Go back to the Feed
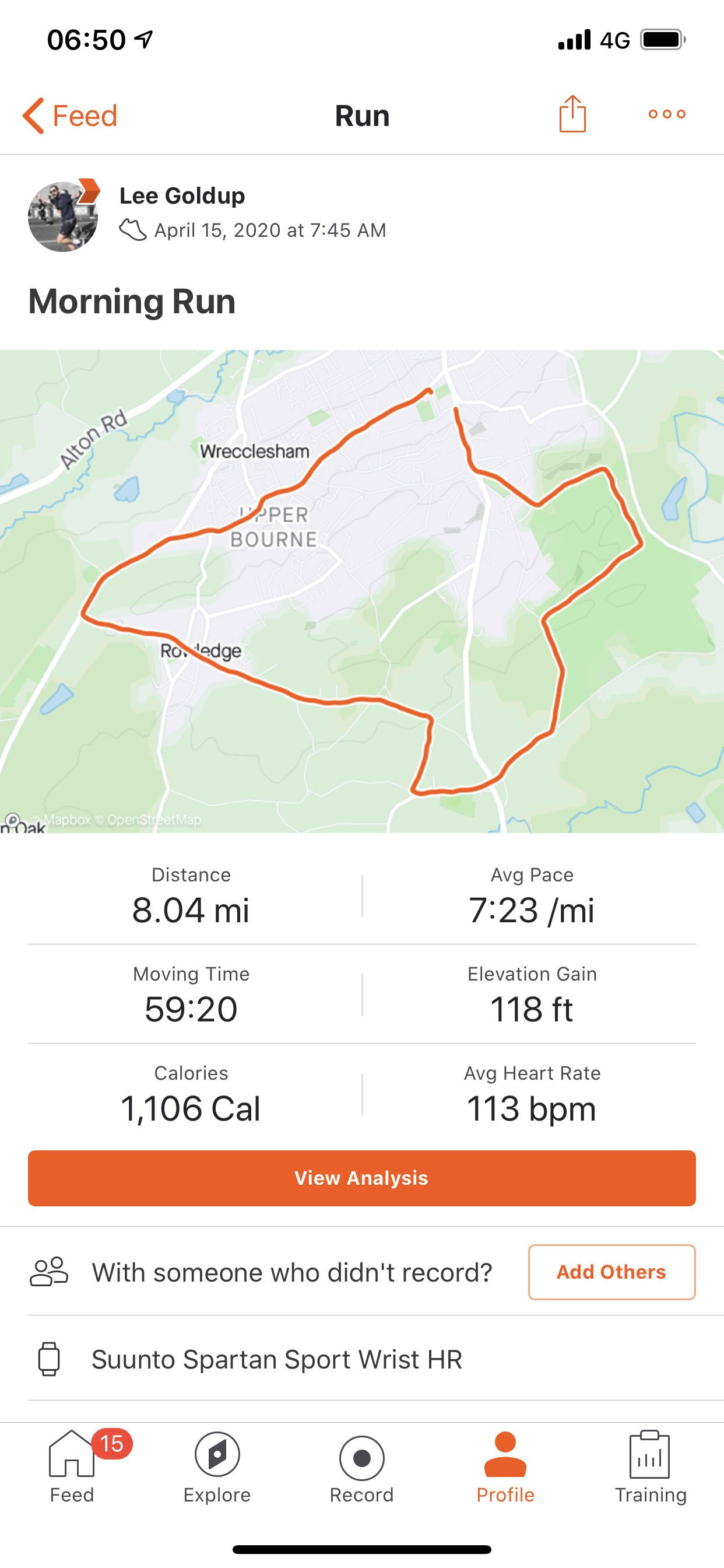The image size is (724, 1568). click(70, 116)
